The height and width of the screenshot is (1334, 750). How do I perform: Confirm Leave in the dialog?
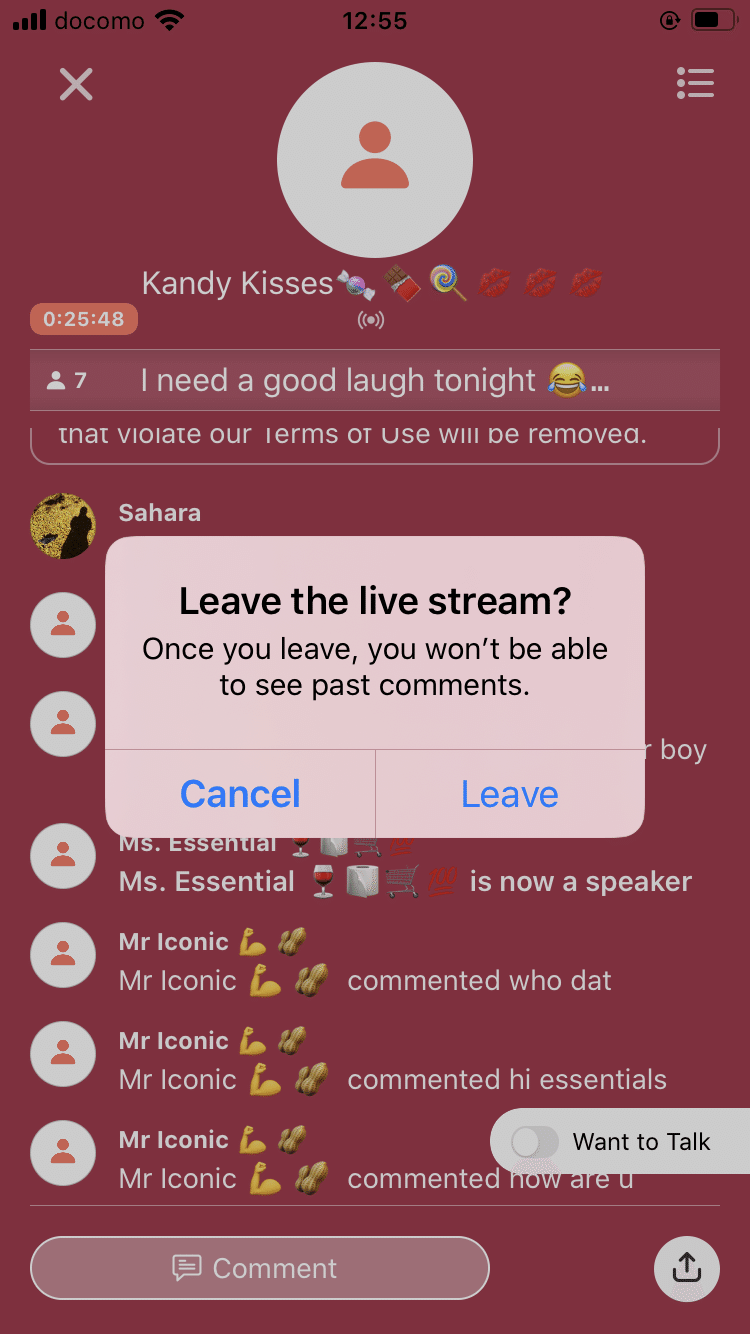point(510,794)
